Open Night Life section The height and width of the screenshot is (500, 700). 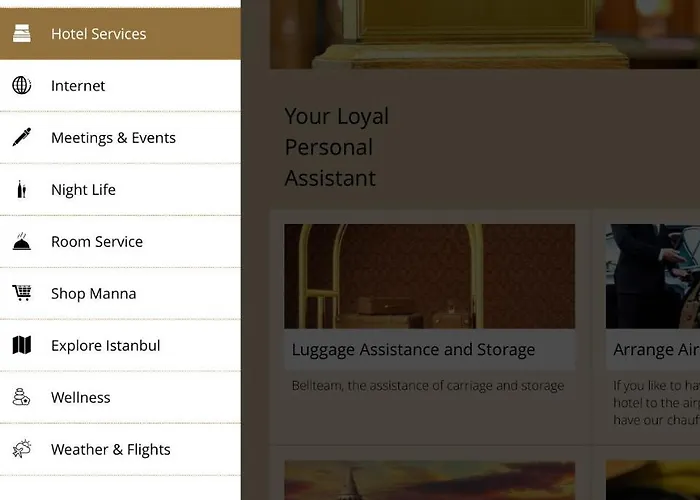pos(83,190)
